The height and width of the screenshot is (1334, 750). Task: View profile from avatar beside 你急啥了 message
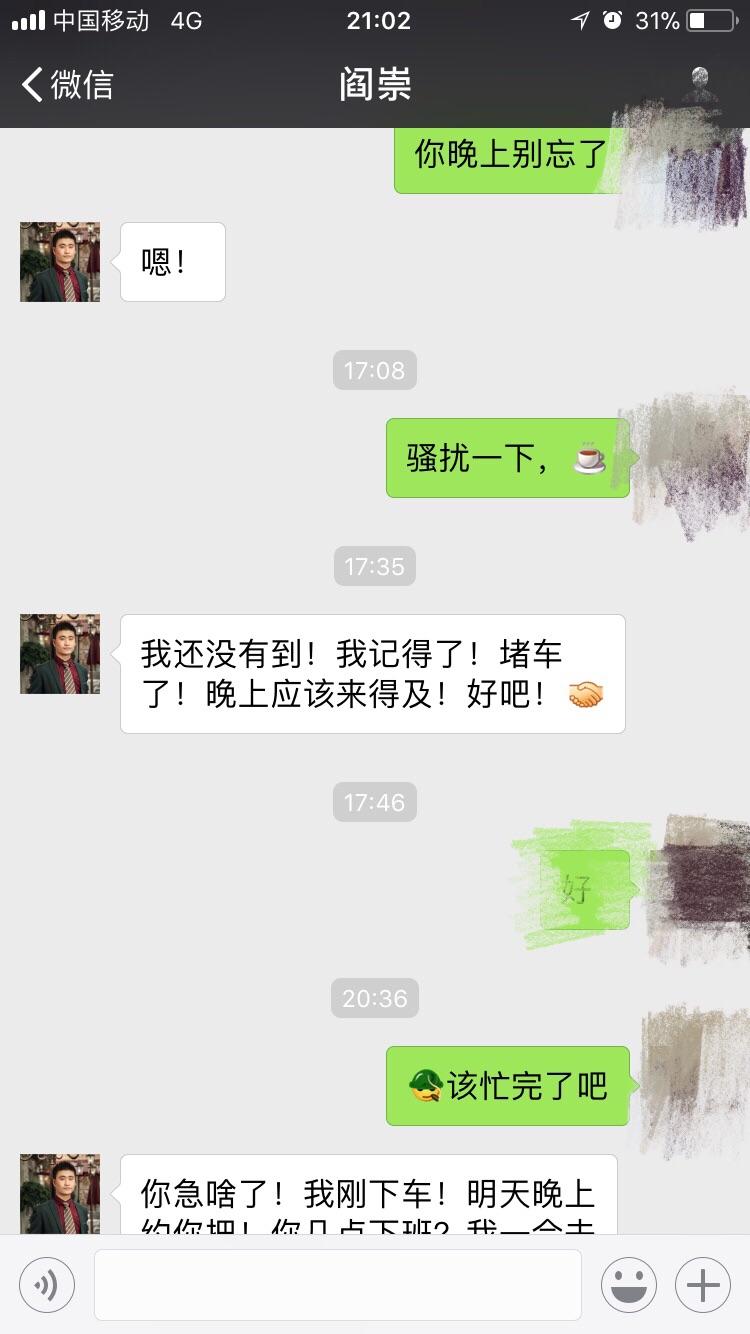point(60,1193)
